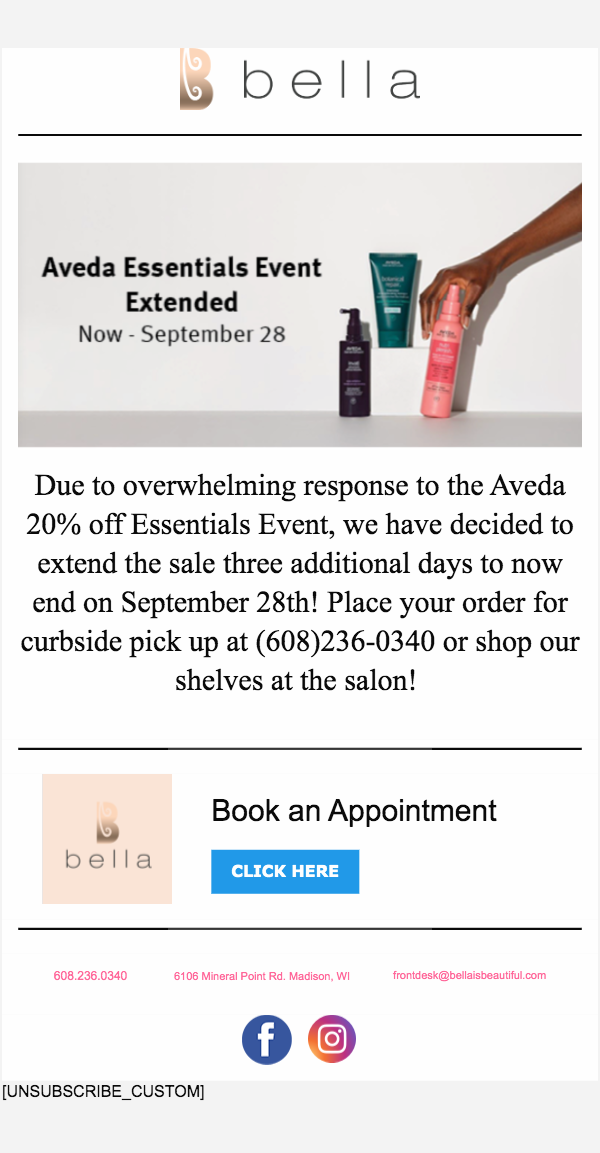Call the 608.236.0340 phone link
Viewport: 600px width, 1153px height.
[x=90, y=975]
